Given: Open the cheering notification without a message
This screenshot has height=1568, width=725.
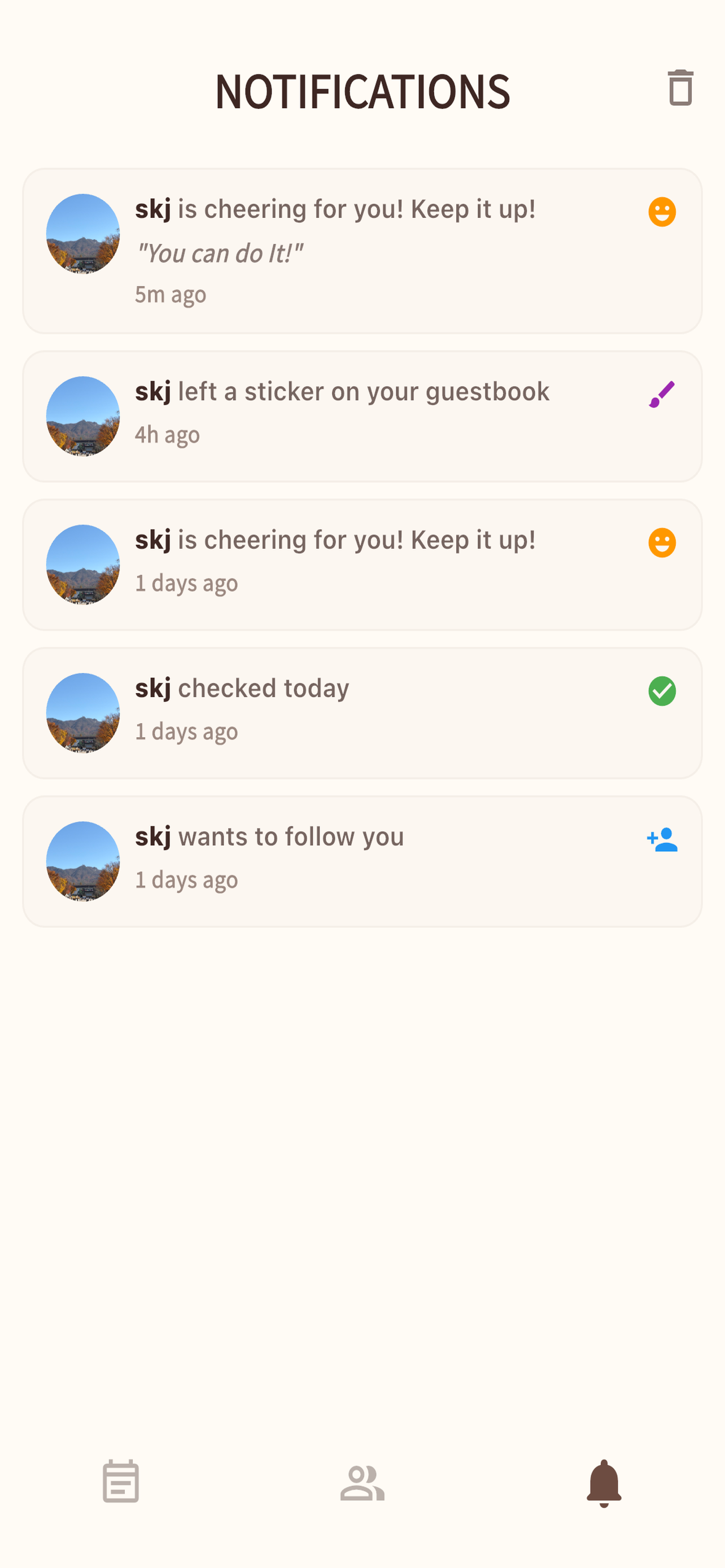Looking at the screenshot, I should [x=362, y=564].
